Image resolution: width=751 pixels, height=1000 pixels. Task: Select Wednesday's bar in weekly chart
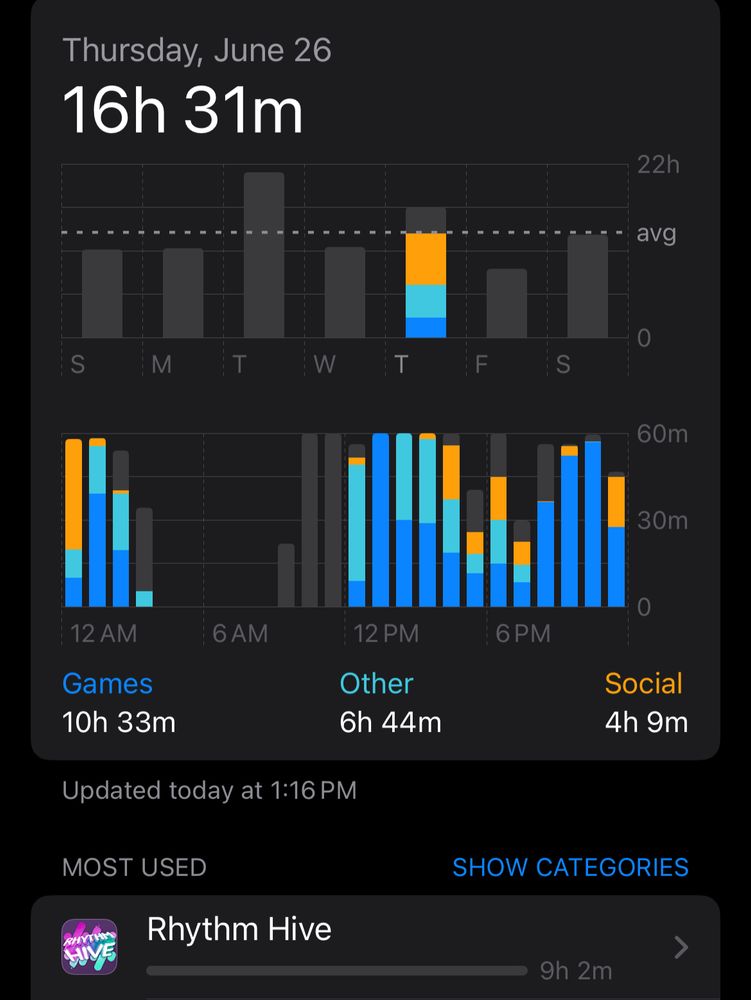pos(345,292)
